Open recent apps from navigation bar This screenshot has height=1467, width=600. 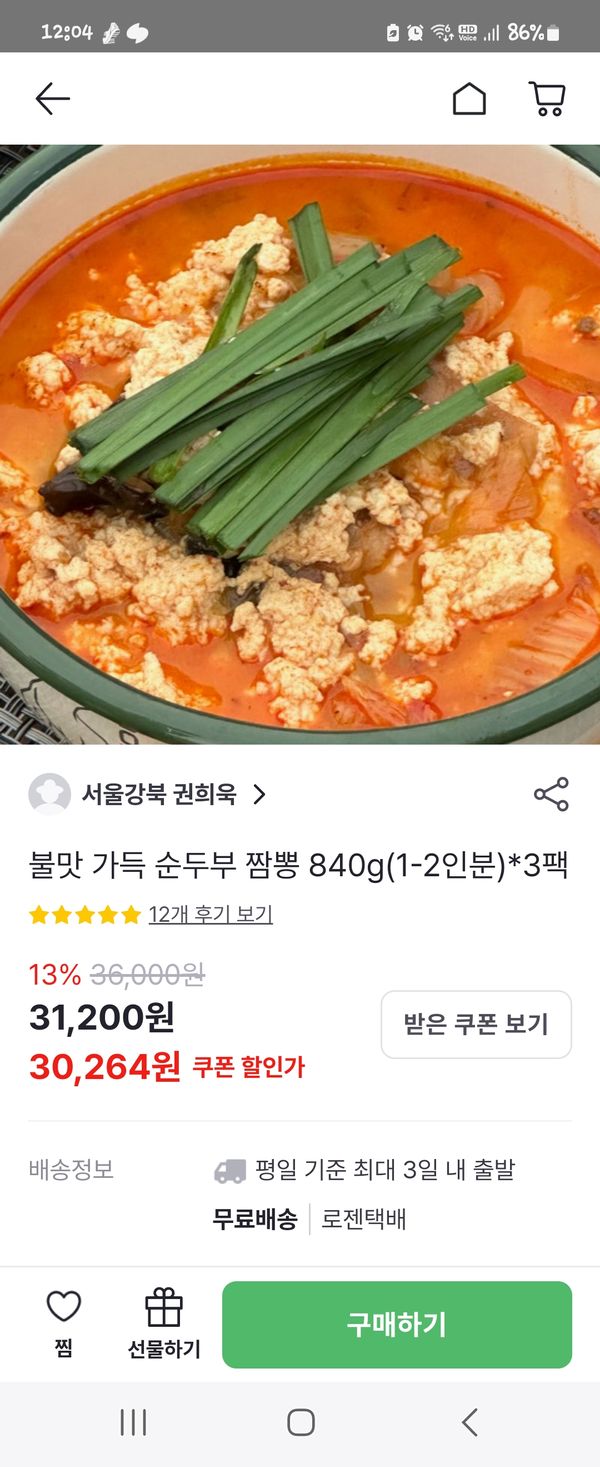point(133,1422)
